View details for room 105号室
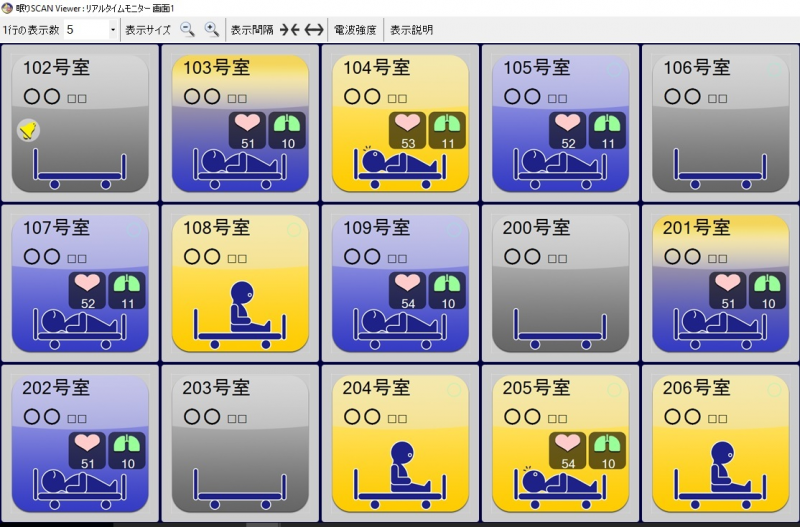Image resolution: width=800 pixels, height=527 pixels. (x=560, y=123)
